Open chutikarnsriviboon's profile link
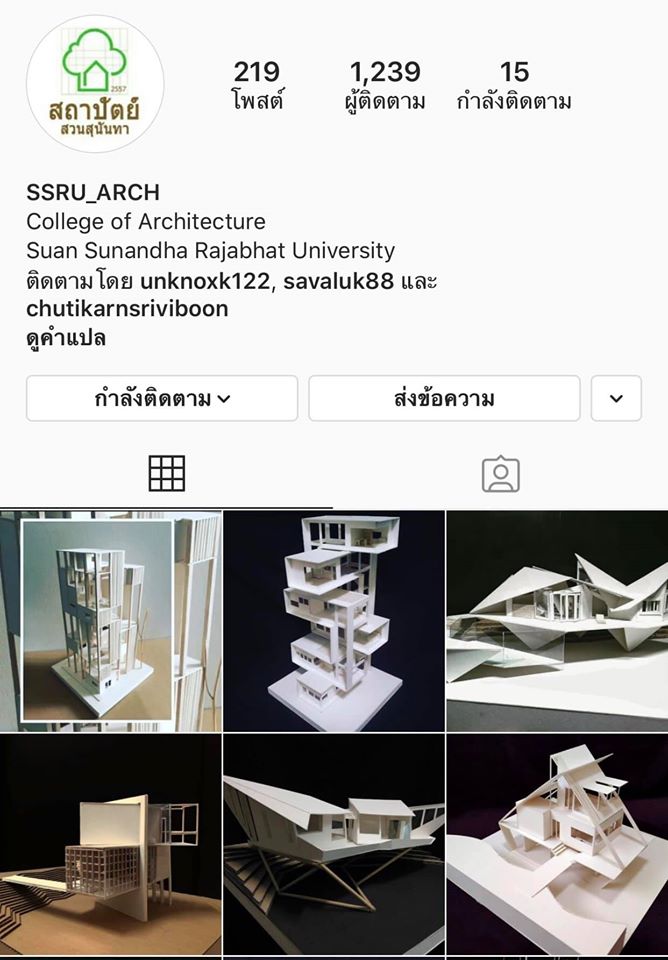The image size is (668, 960). [x=127, y=309]
